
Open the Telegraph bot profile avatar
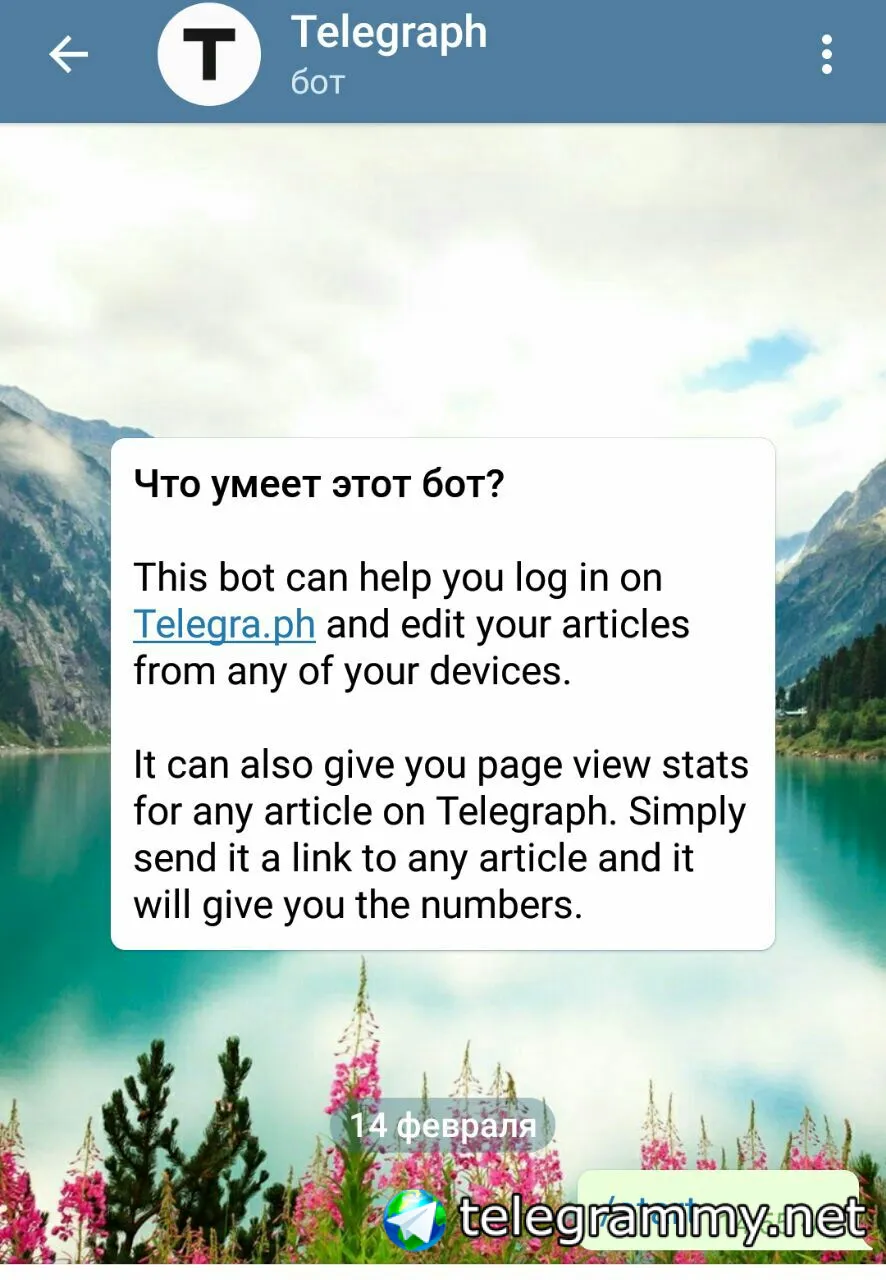209,55
